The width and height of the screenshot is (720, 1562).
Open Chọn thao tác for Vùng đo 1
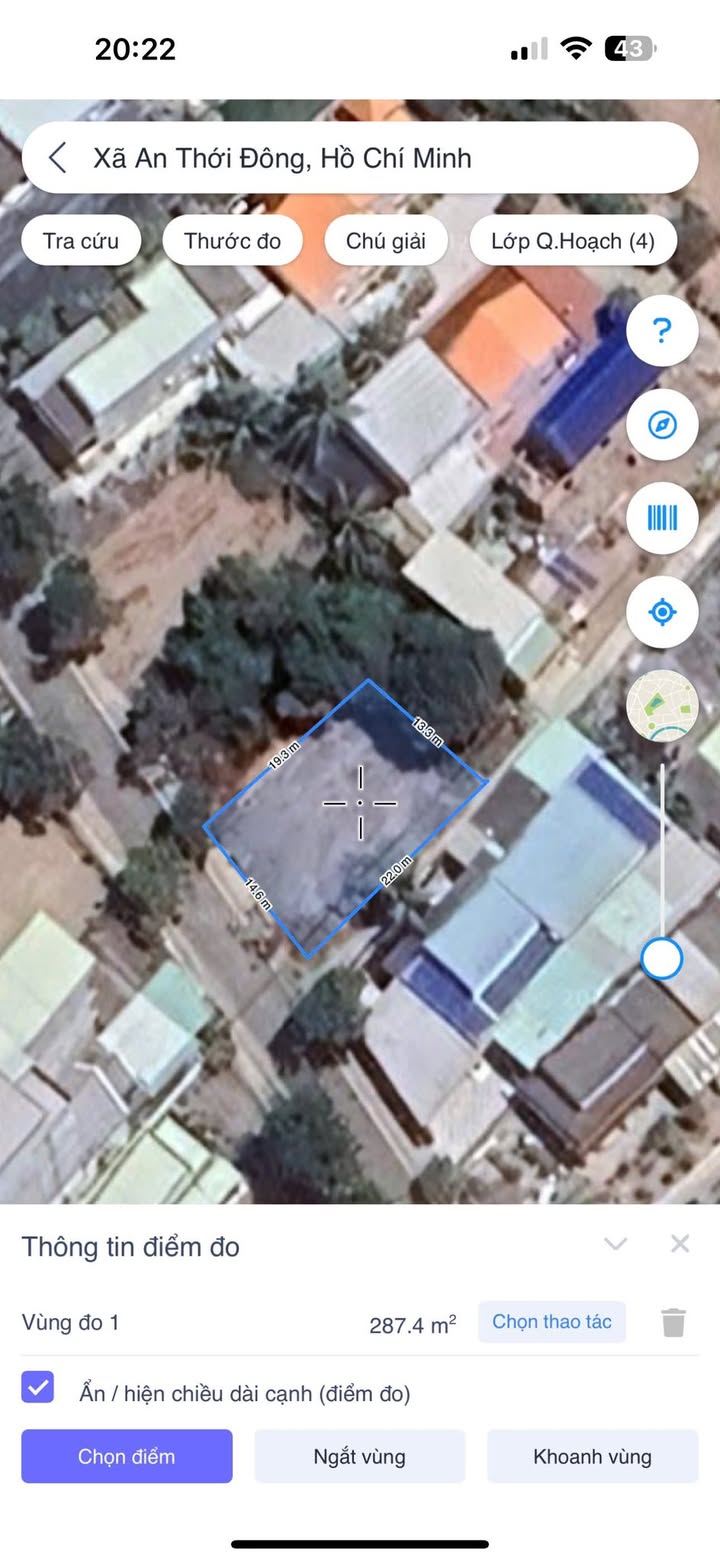[552, 1322]
